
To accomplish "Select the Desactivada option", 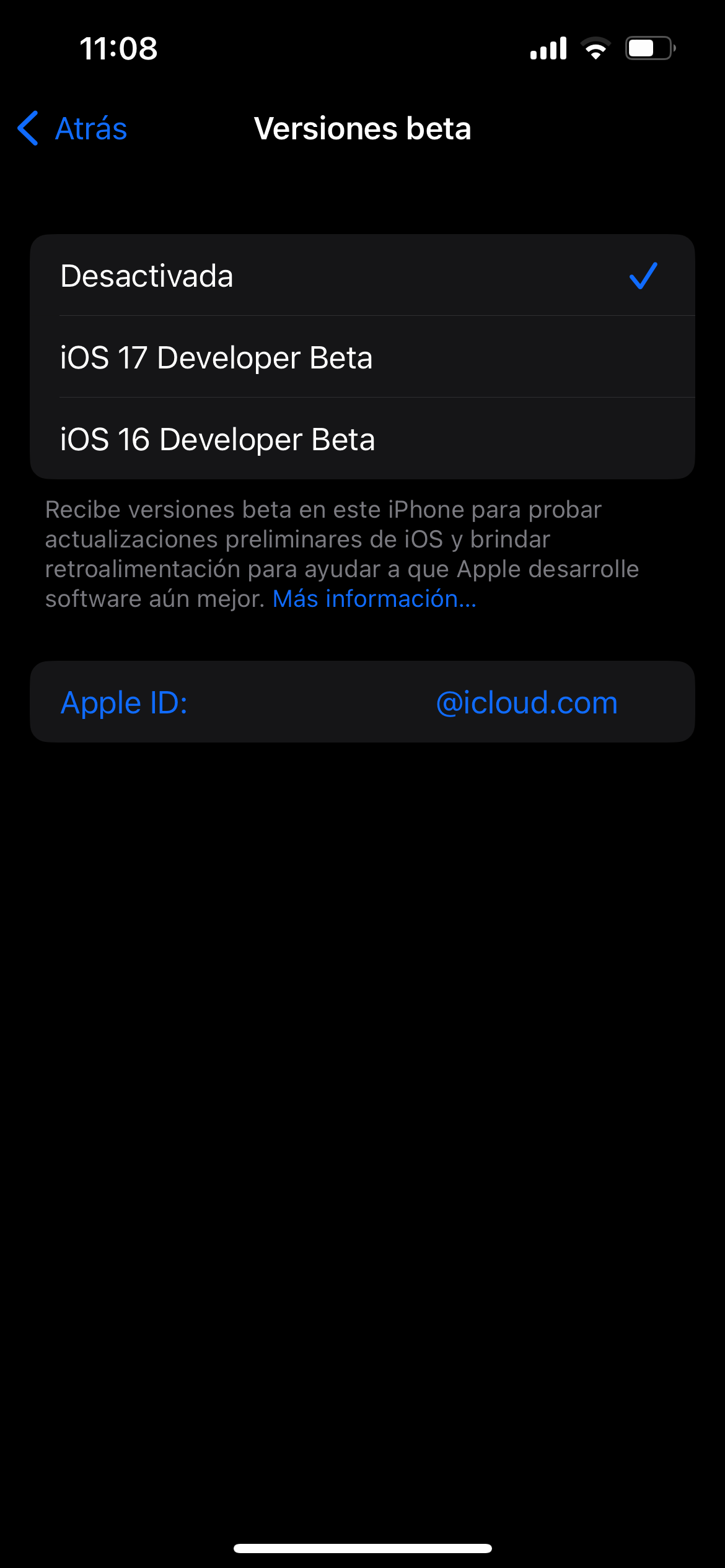I will 362,276.
